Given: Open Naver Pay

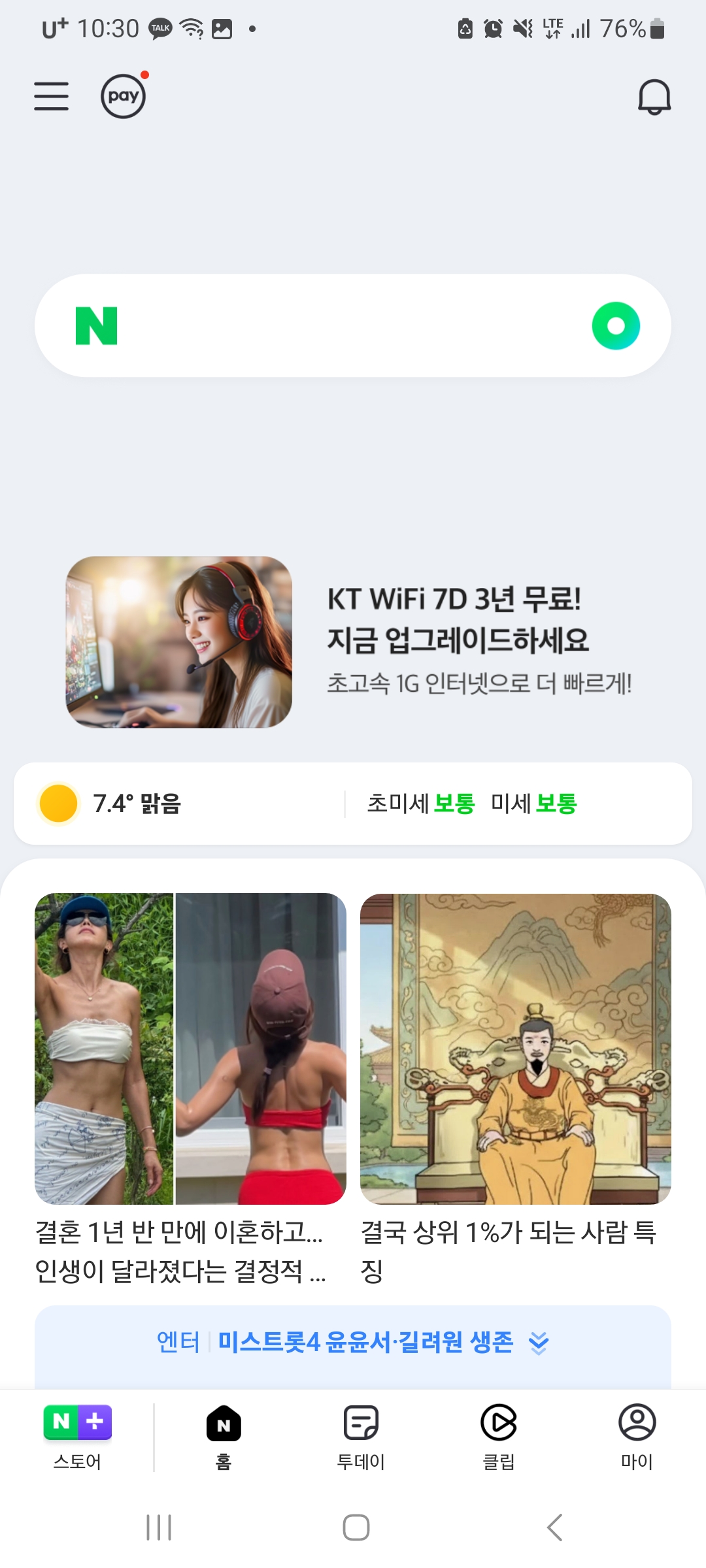Looking at the screenshot, I should tap(122, 95).
